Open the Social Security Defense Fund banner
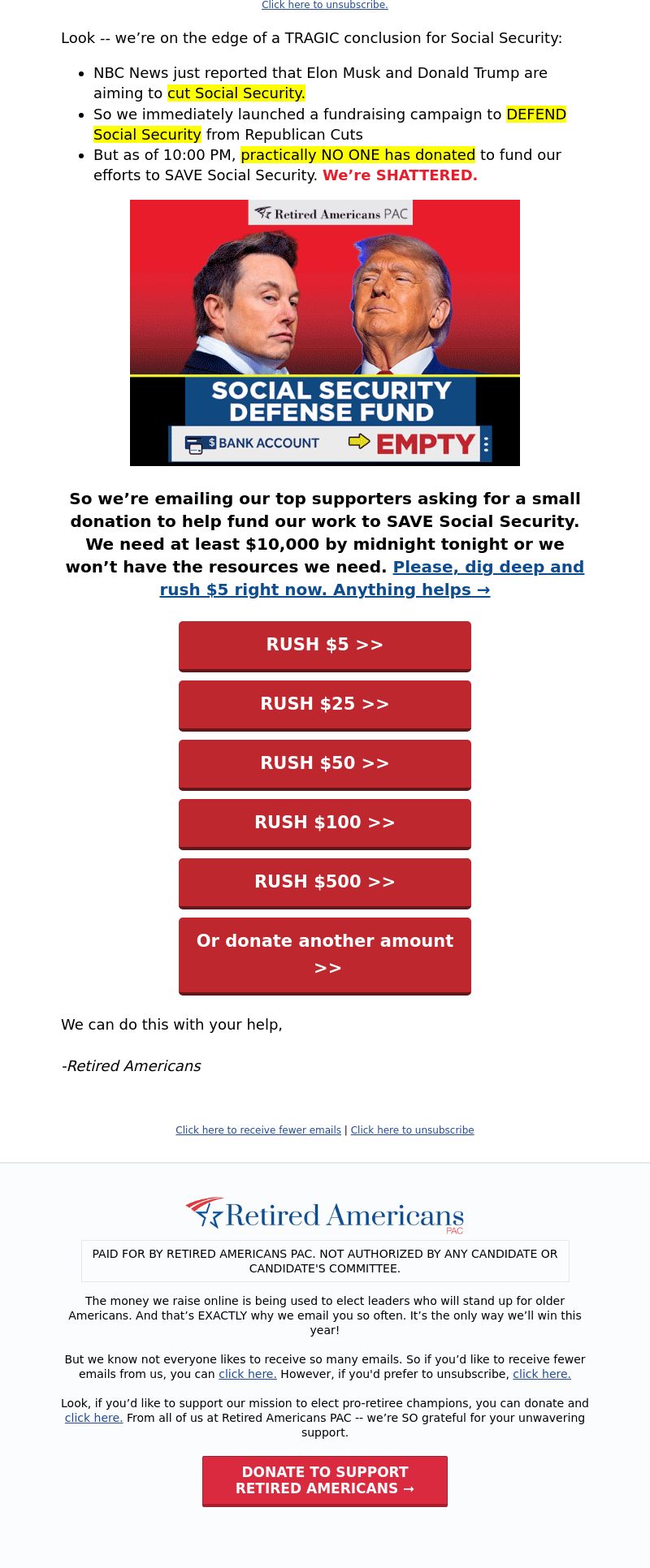The height and width of the screenshot is (1568, 650). point(325,333)
